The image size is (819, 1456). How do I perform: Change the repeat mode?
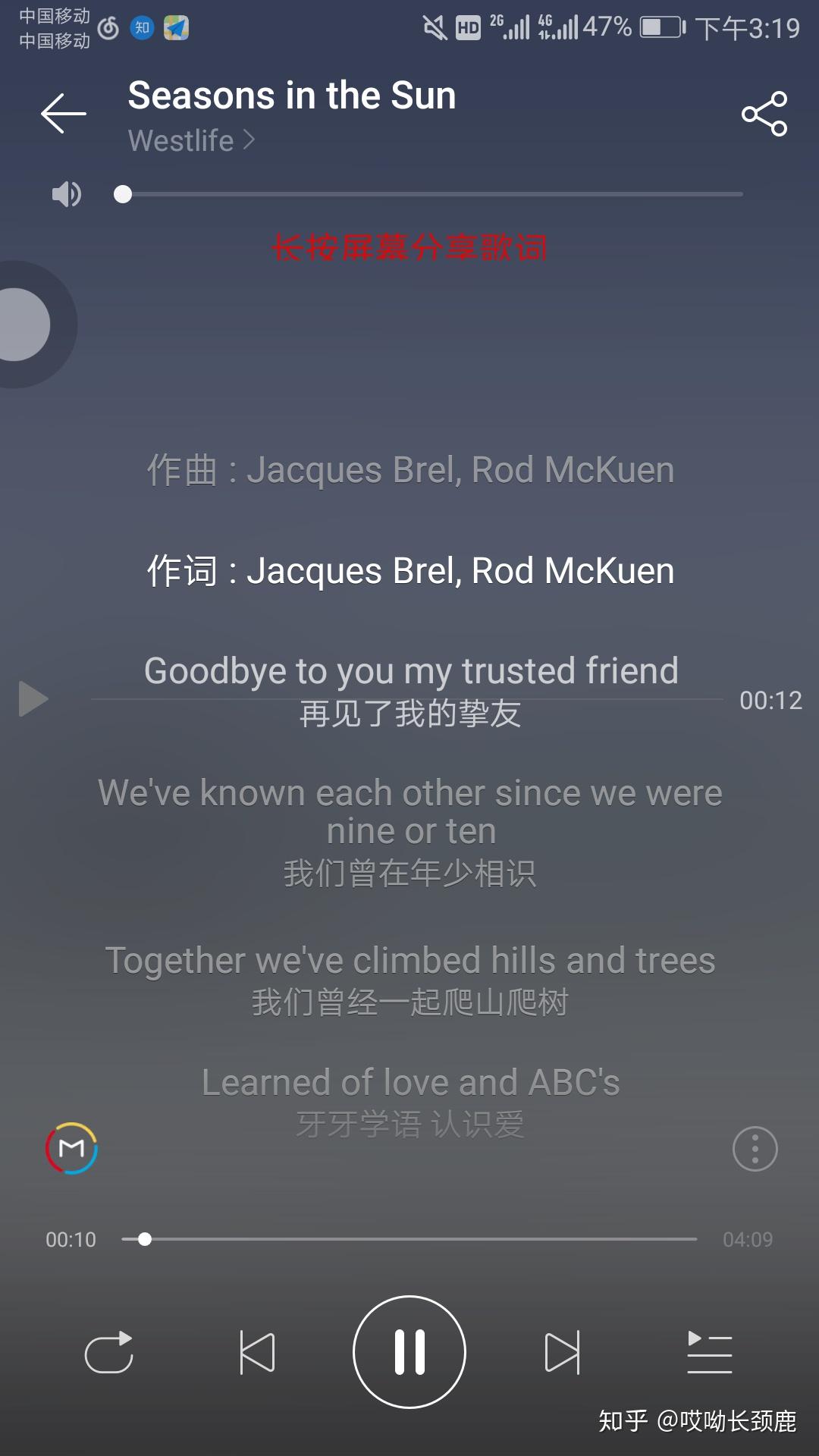(x=109, y=1352)
